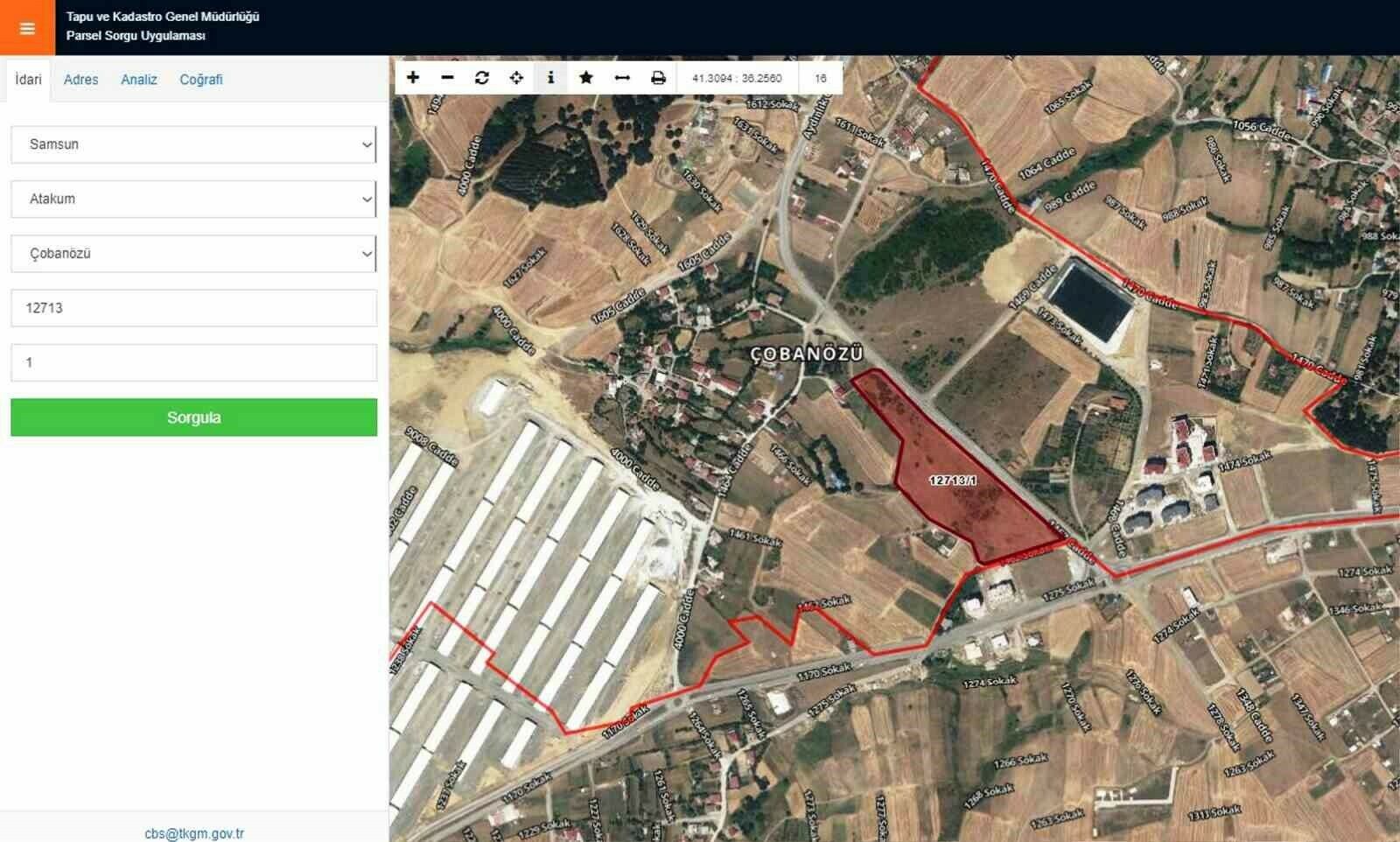1400x842 pixels.
Task: Zoom out with the minus icon
Action: (x=447, y=78)
